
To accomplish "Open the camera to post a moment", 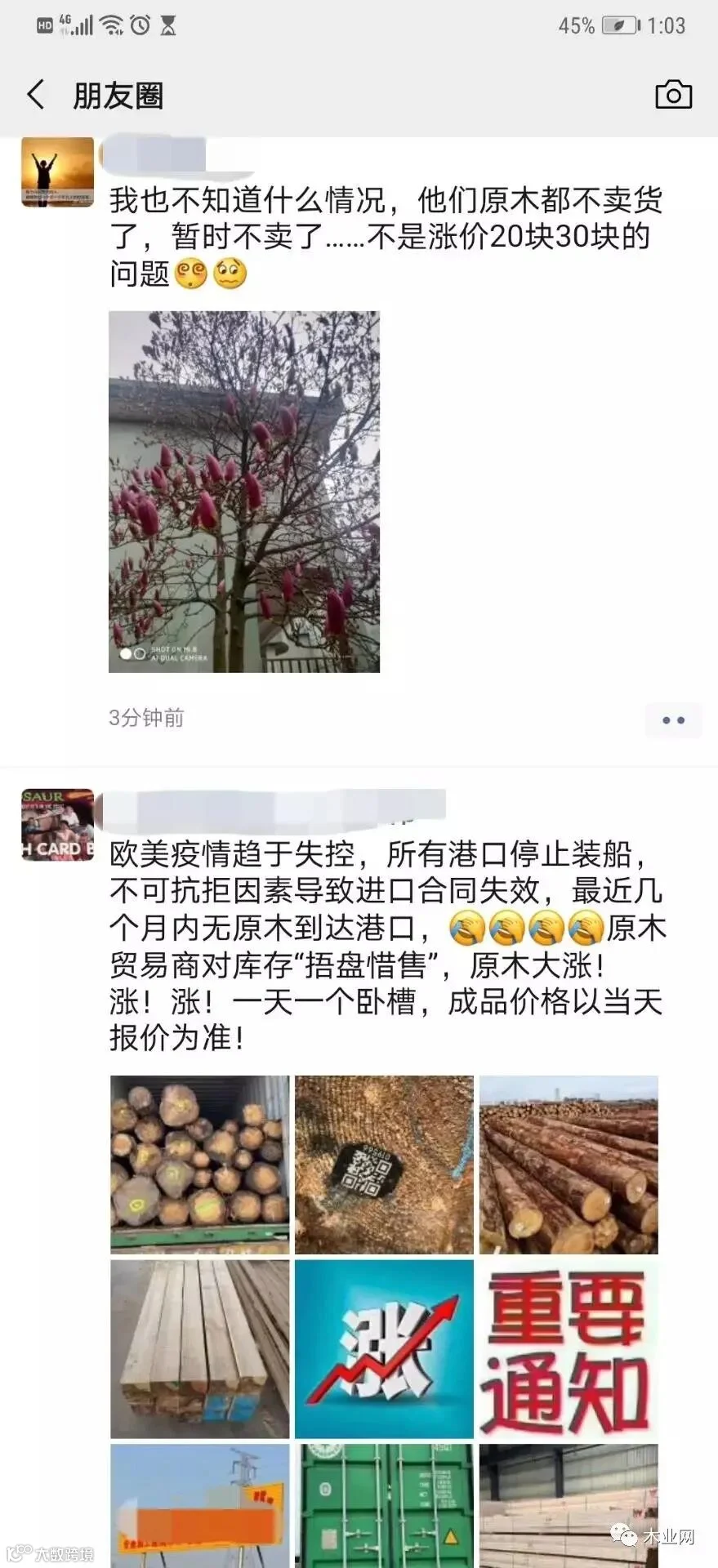I will (x=673, y=95).
